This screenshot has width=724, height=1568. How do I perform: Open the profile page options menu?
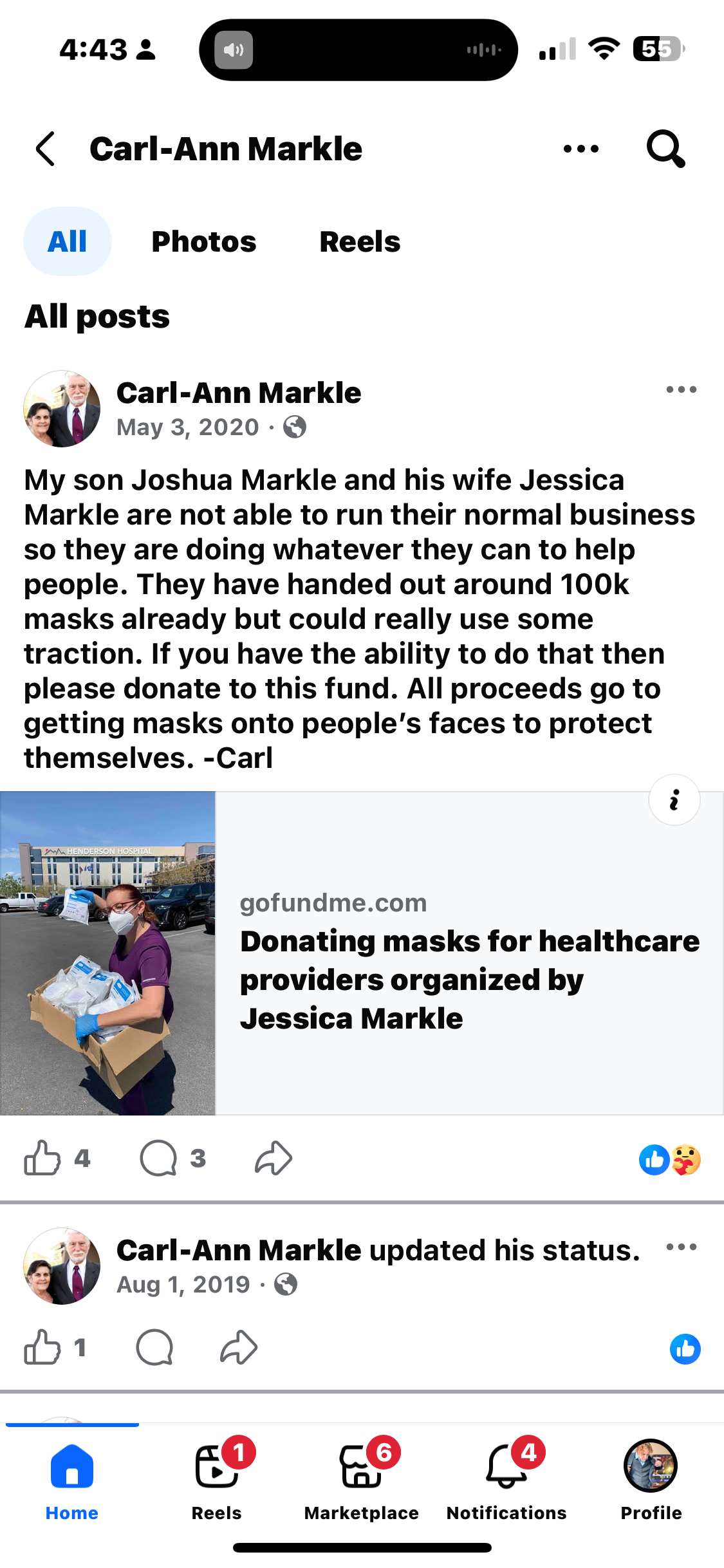(580, 149)
